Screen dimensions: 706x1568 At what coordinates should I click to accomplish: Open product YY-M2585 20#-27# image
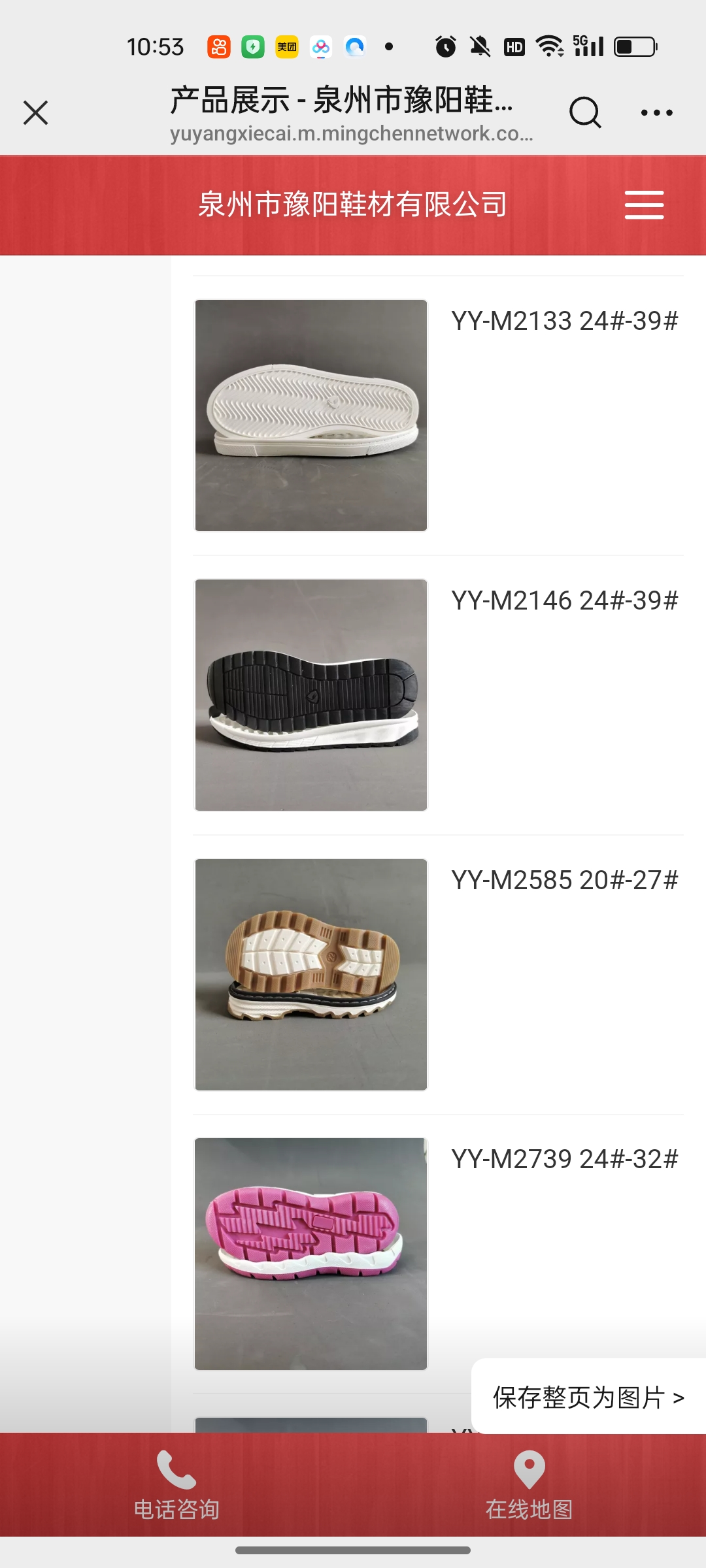point(311,975)
